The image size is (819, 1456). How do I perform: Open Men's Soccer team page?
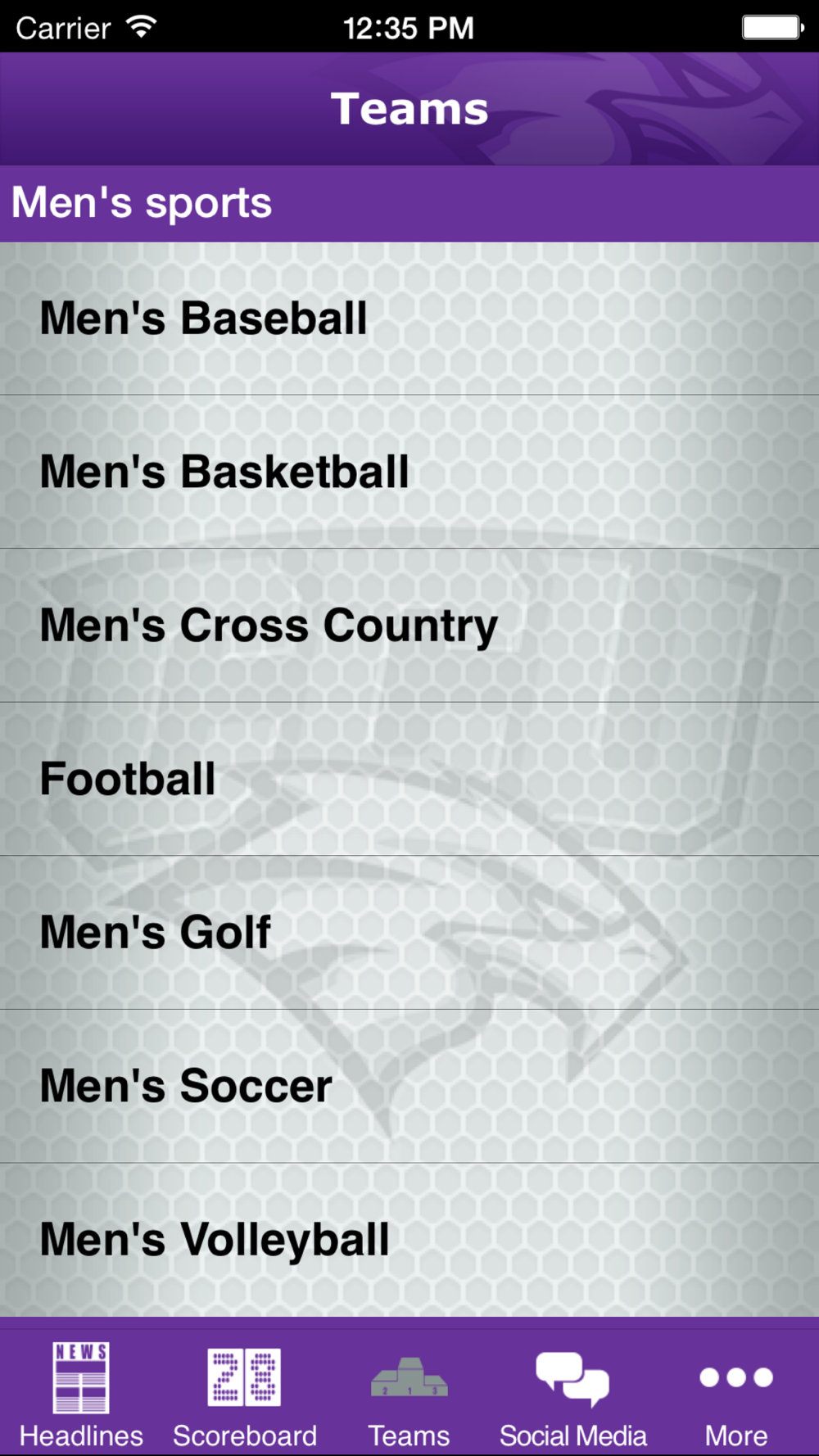(x=409, y=1086)
